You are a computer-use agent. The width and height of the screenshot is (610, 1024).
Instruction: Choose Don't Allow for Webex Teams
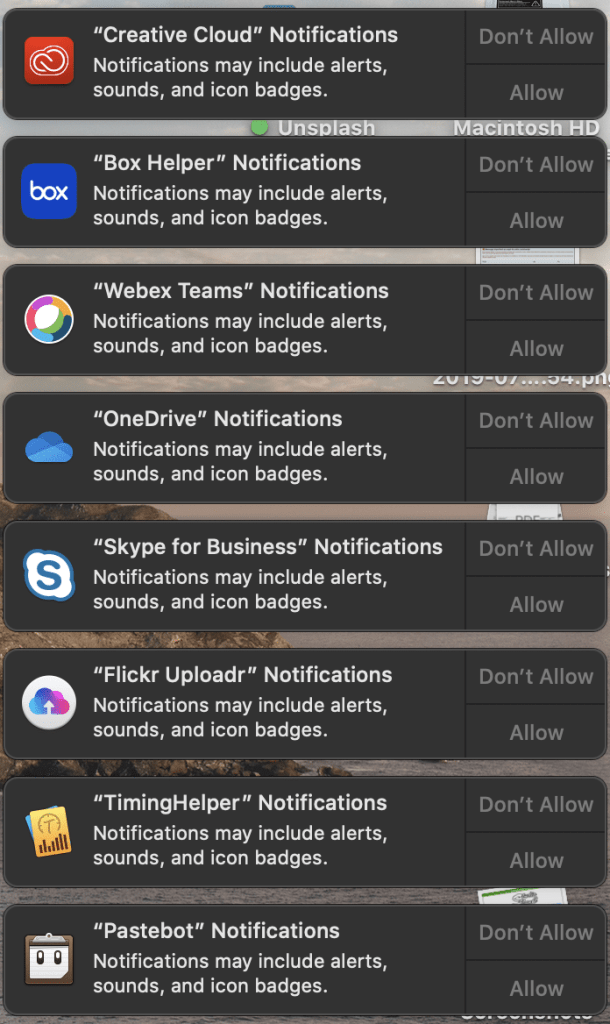coord(536,293)
